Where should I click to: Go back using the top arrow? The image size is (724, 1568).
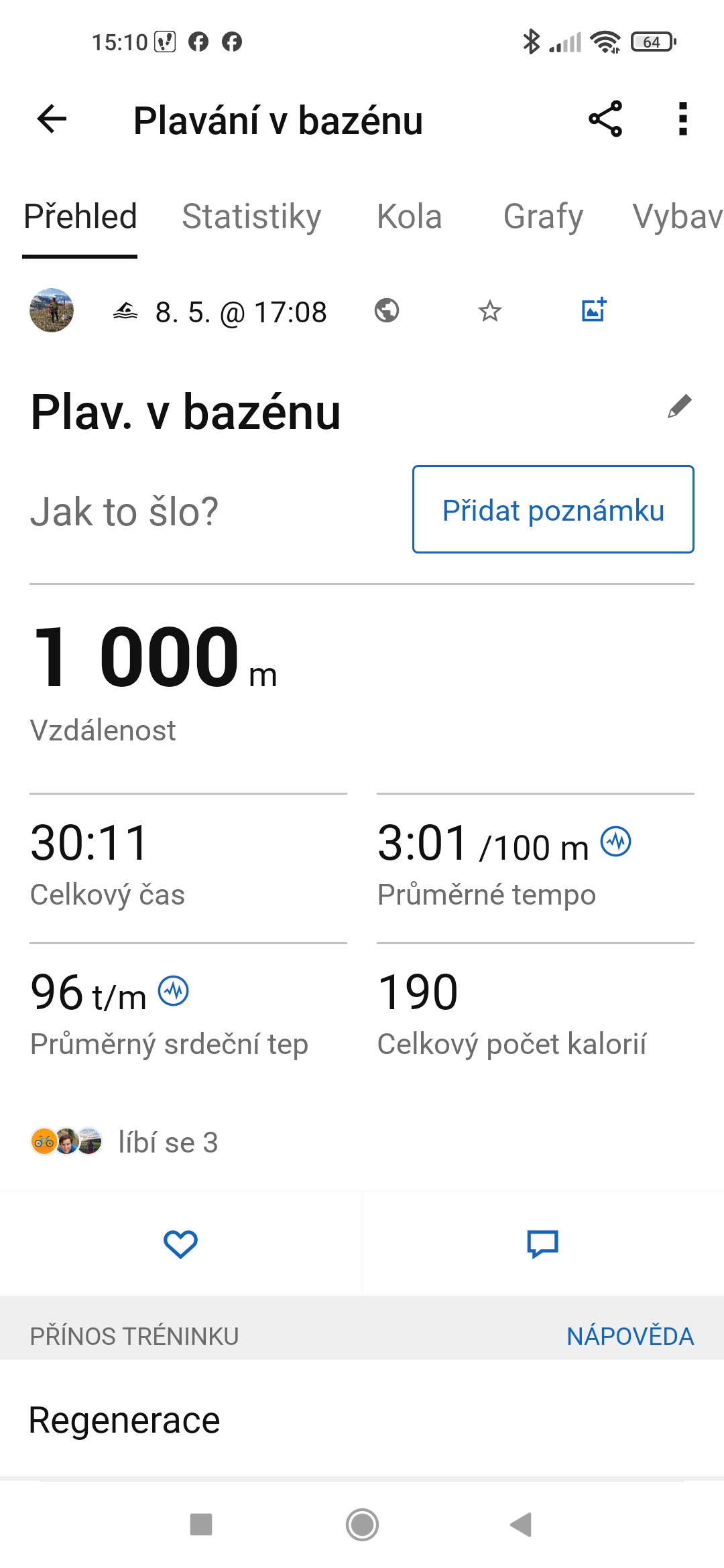[52, 120]
